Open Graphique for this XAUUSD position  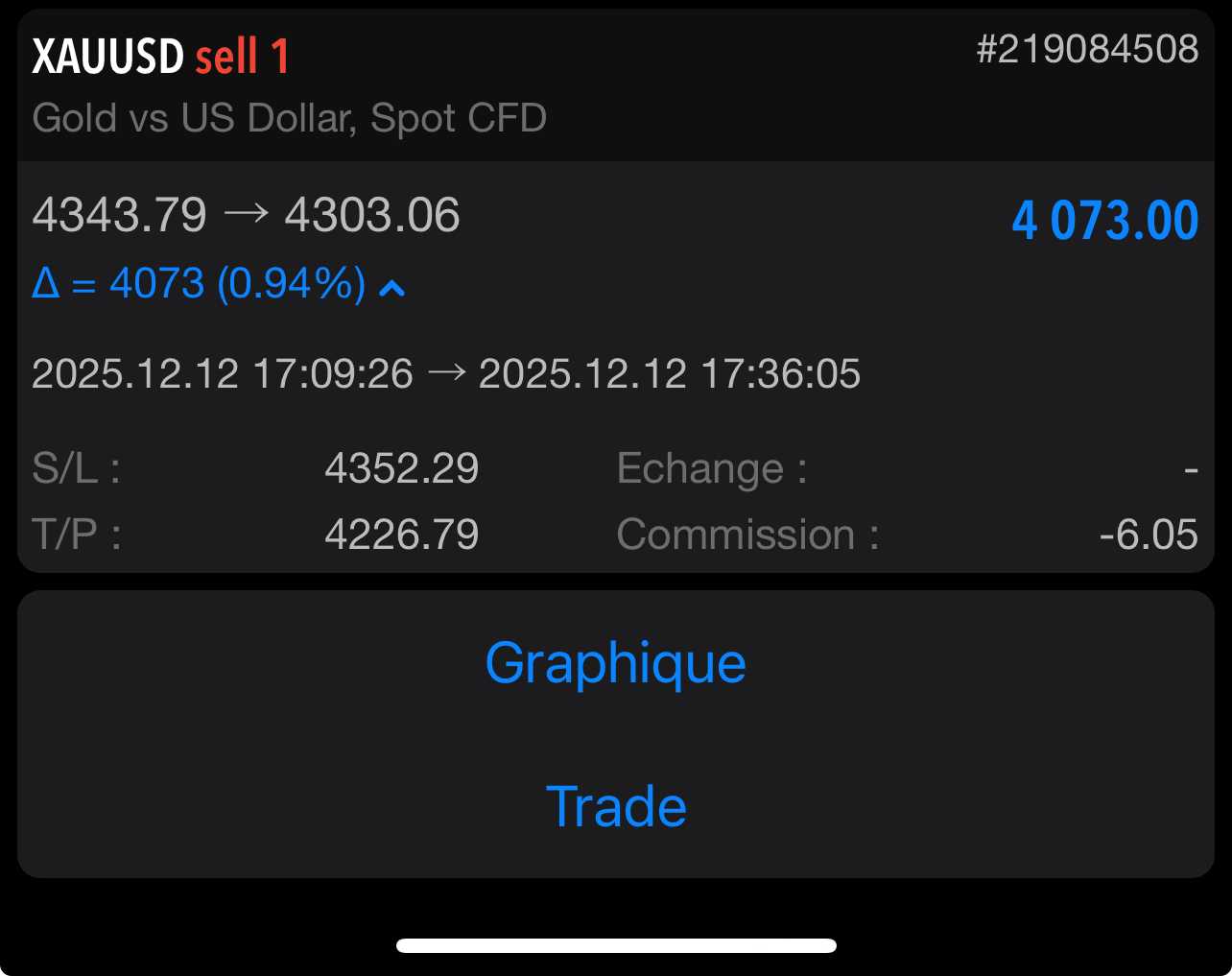(615, 662)
